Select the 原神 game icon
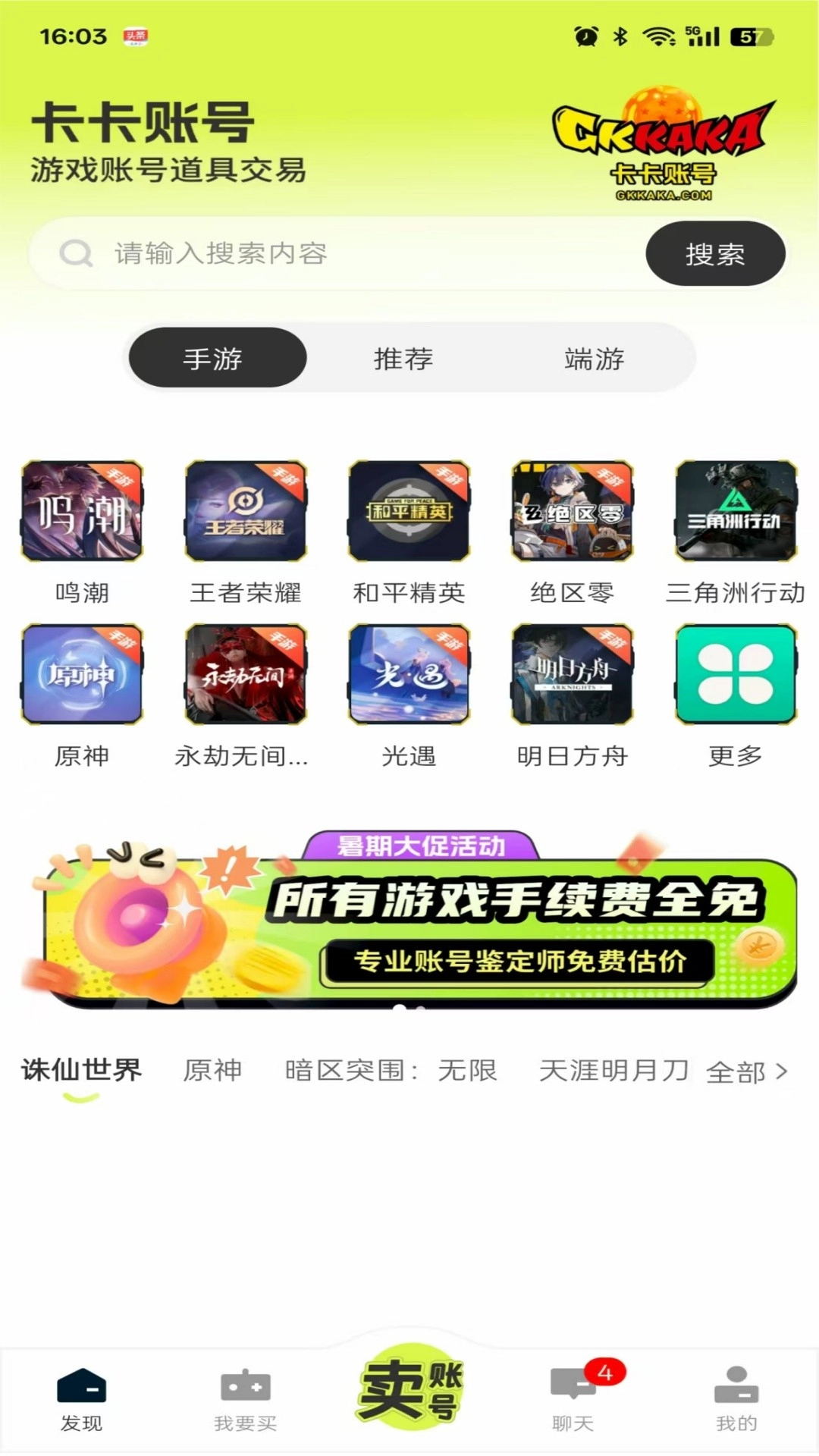This screenshot has width=819, height=1456. point(81,673)
